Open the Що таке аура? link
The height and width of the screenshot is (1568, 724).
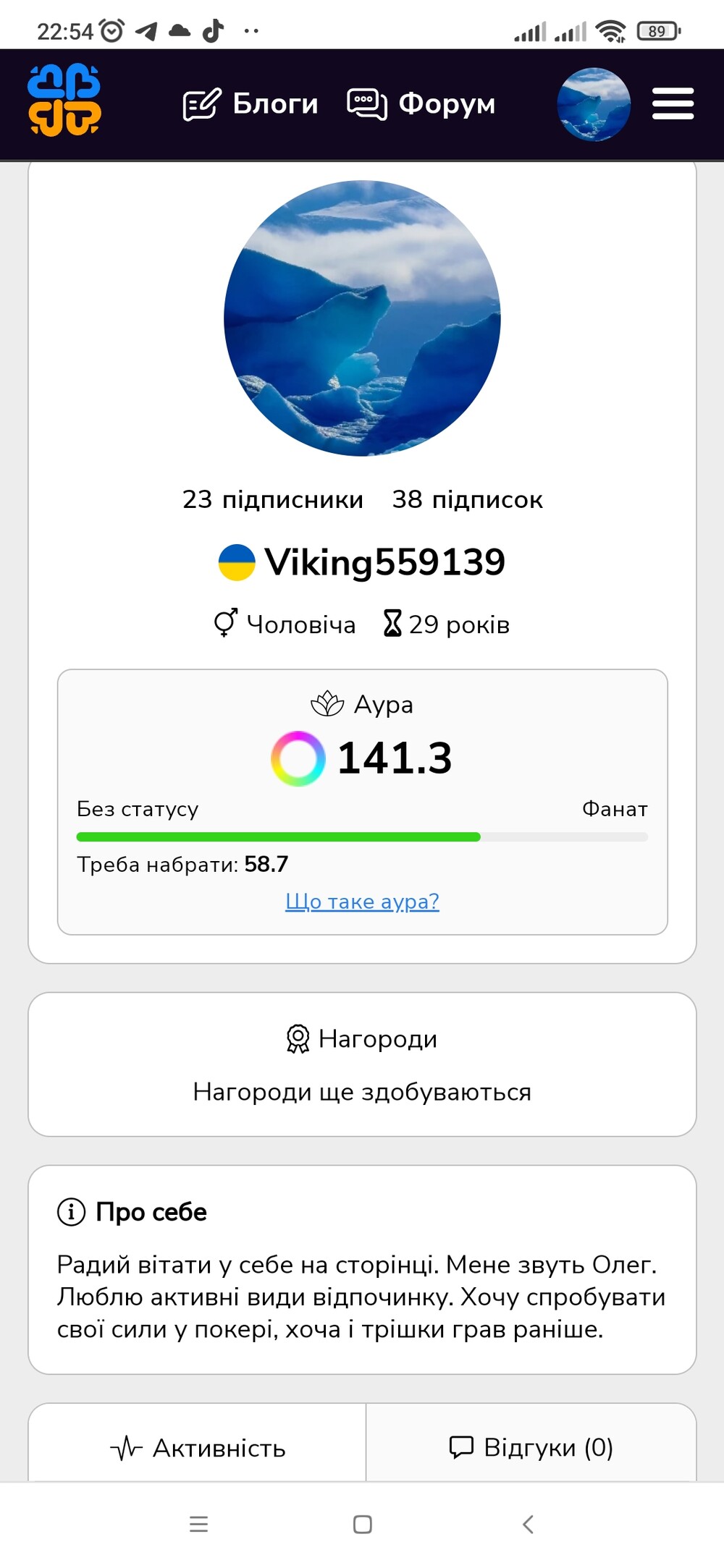point(362,901)
